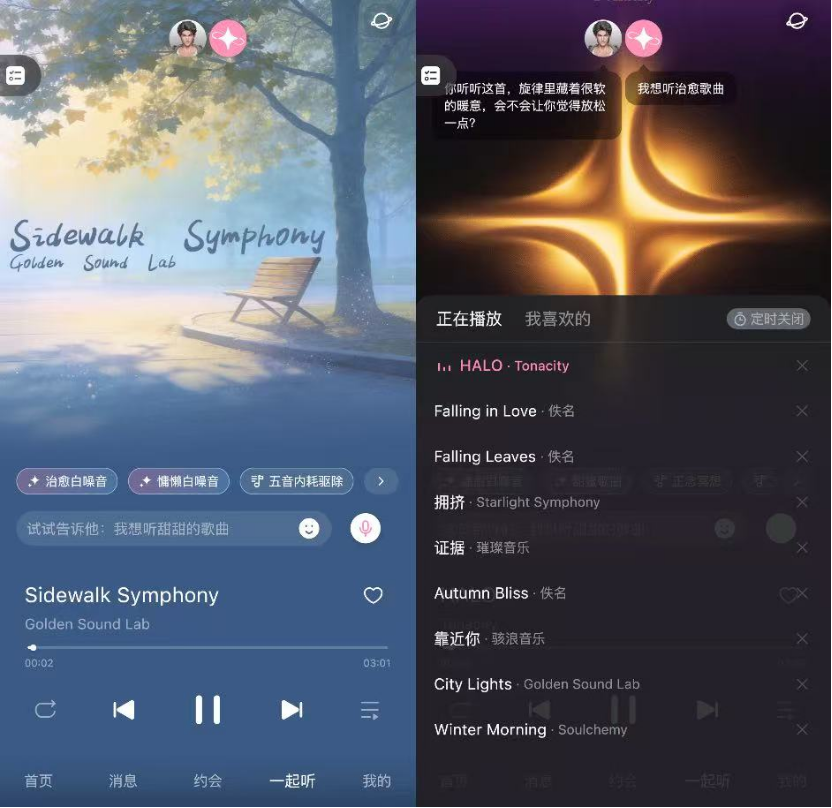This screenshot has height=808, width=832.
Task: Like the song Sidewalk Symphony
Action: pos(373,596)
